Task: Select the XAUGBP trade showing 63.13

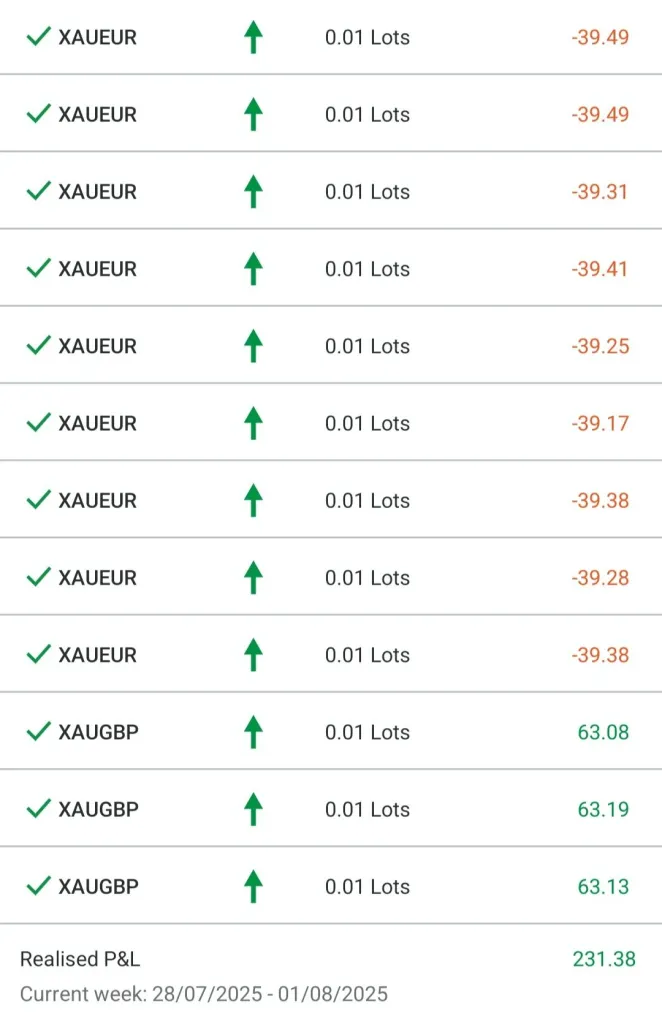Action: pyautogui.click(x=330, y=886)
